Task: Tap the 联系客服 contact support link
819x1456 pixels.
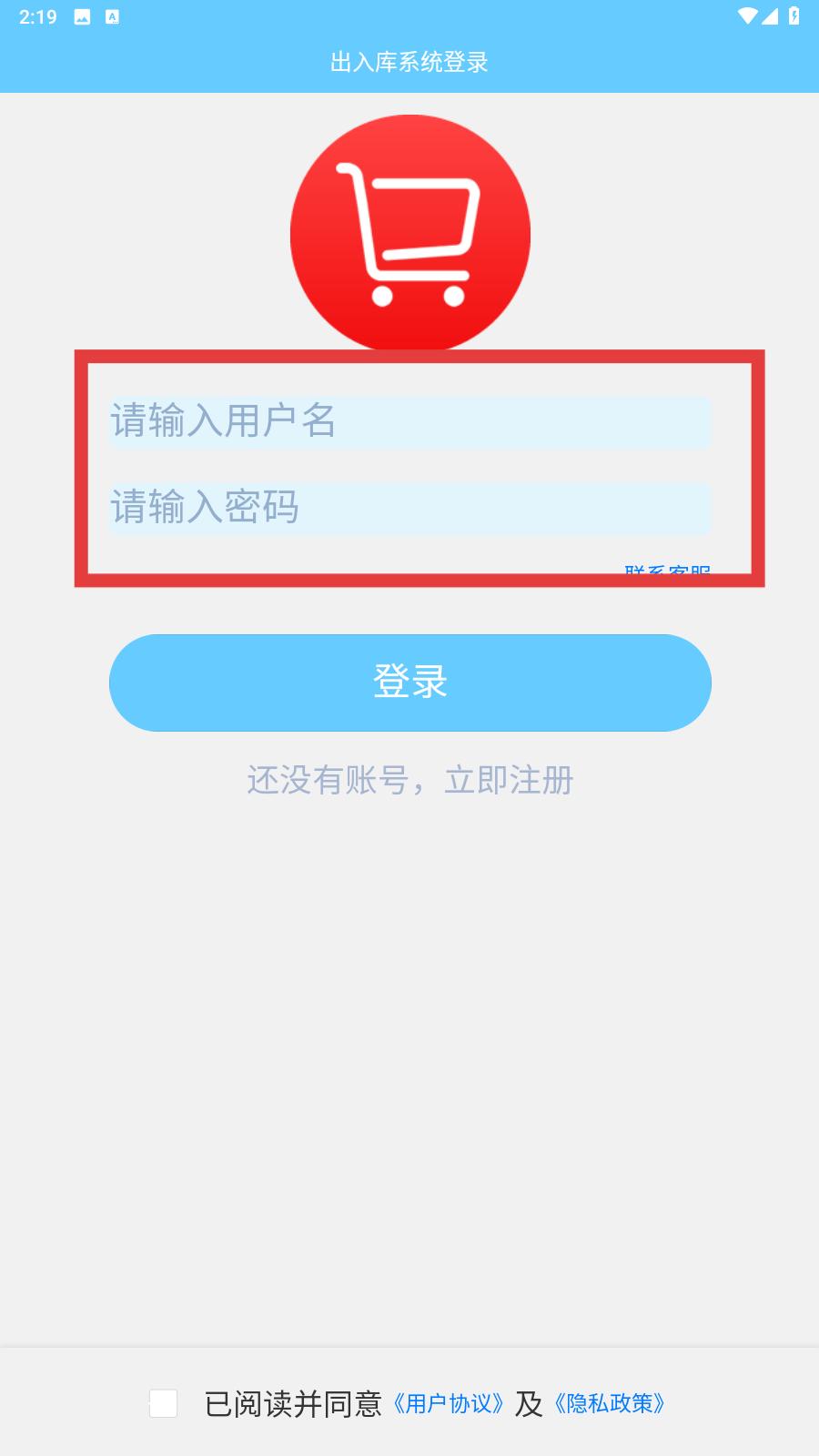Action: 667,570
